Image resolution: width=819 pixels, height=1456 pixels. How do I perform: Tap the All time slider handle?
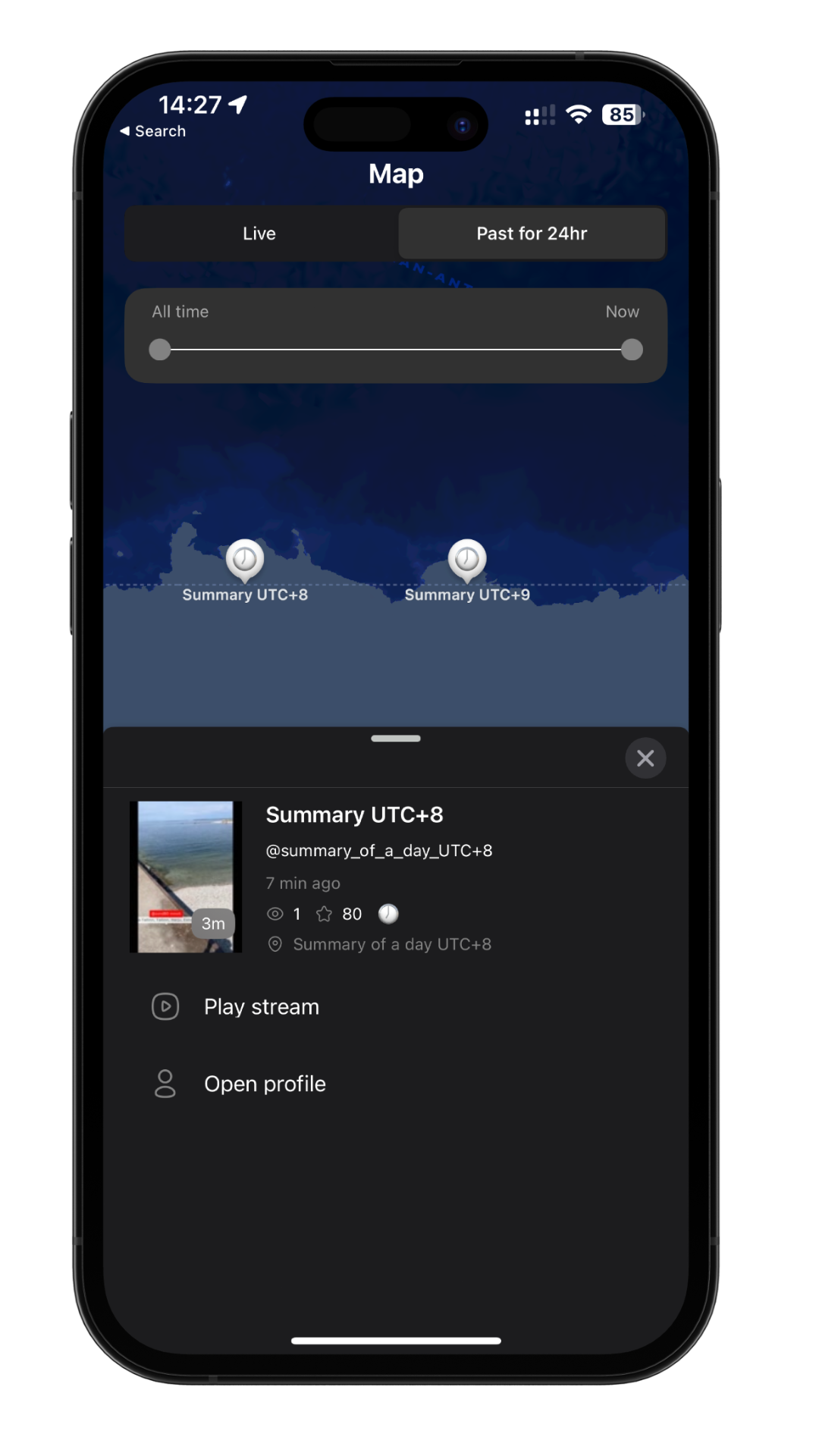[160, 350]
